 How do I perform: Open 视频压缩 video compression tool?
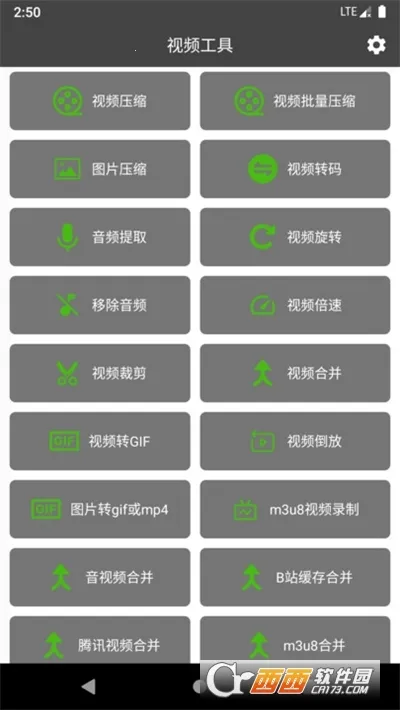click(100, 101)
